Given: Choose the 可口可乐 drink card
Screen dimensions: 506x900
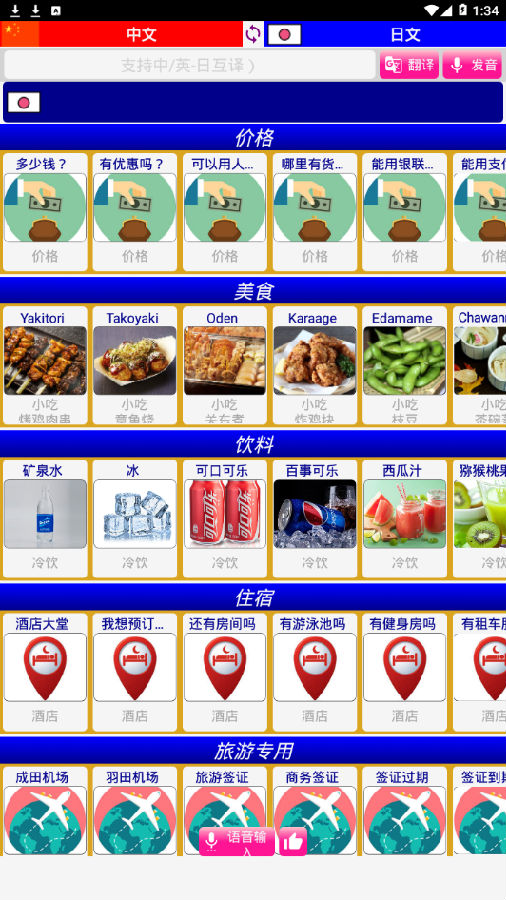Looking at the screenshot, I should coord(224,519).
